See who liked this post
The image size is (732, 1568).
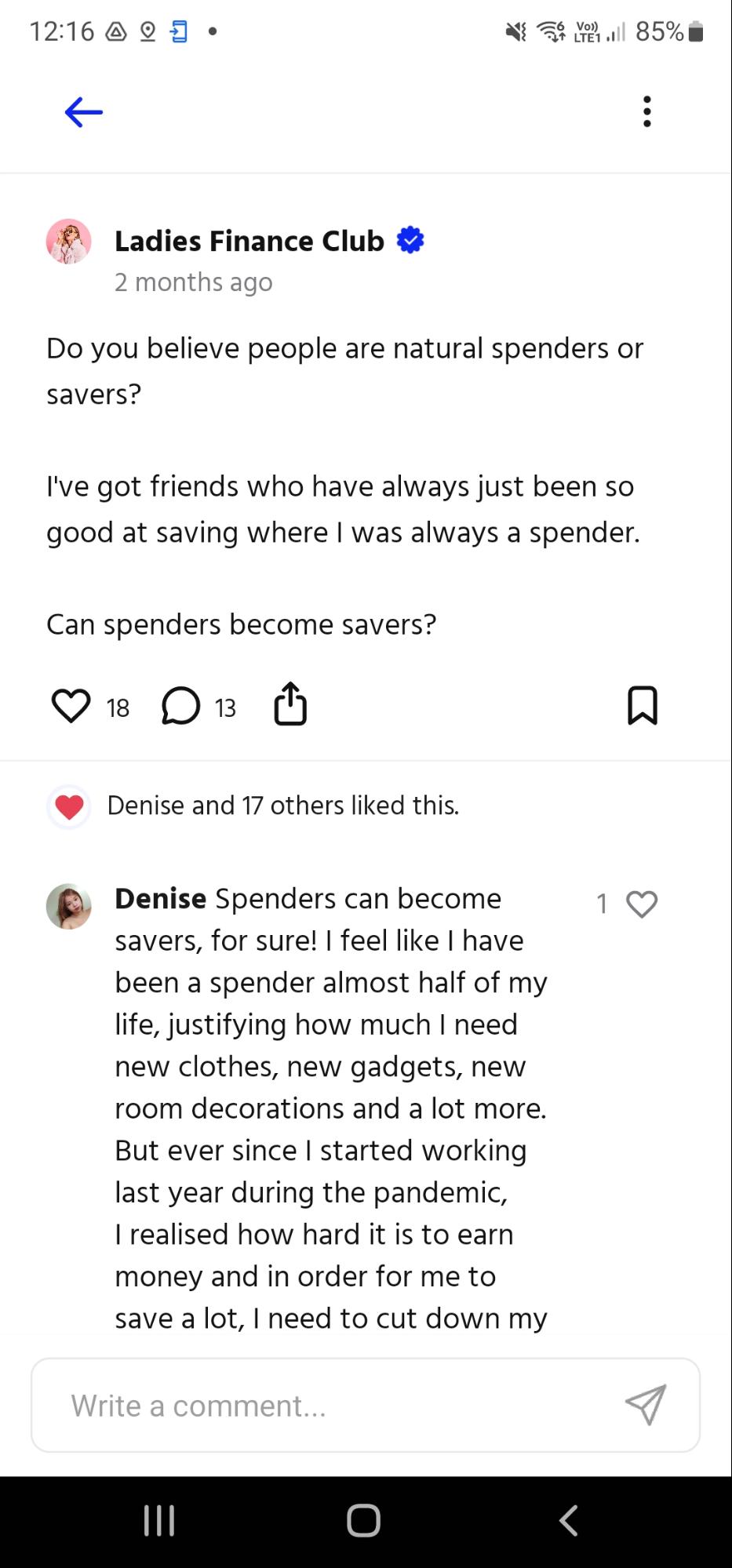(x=282, y=806)
